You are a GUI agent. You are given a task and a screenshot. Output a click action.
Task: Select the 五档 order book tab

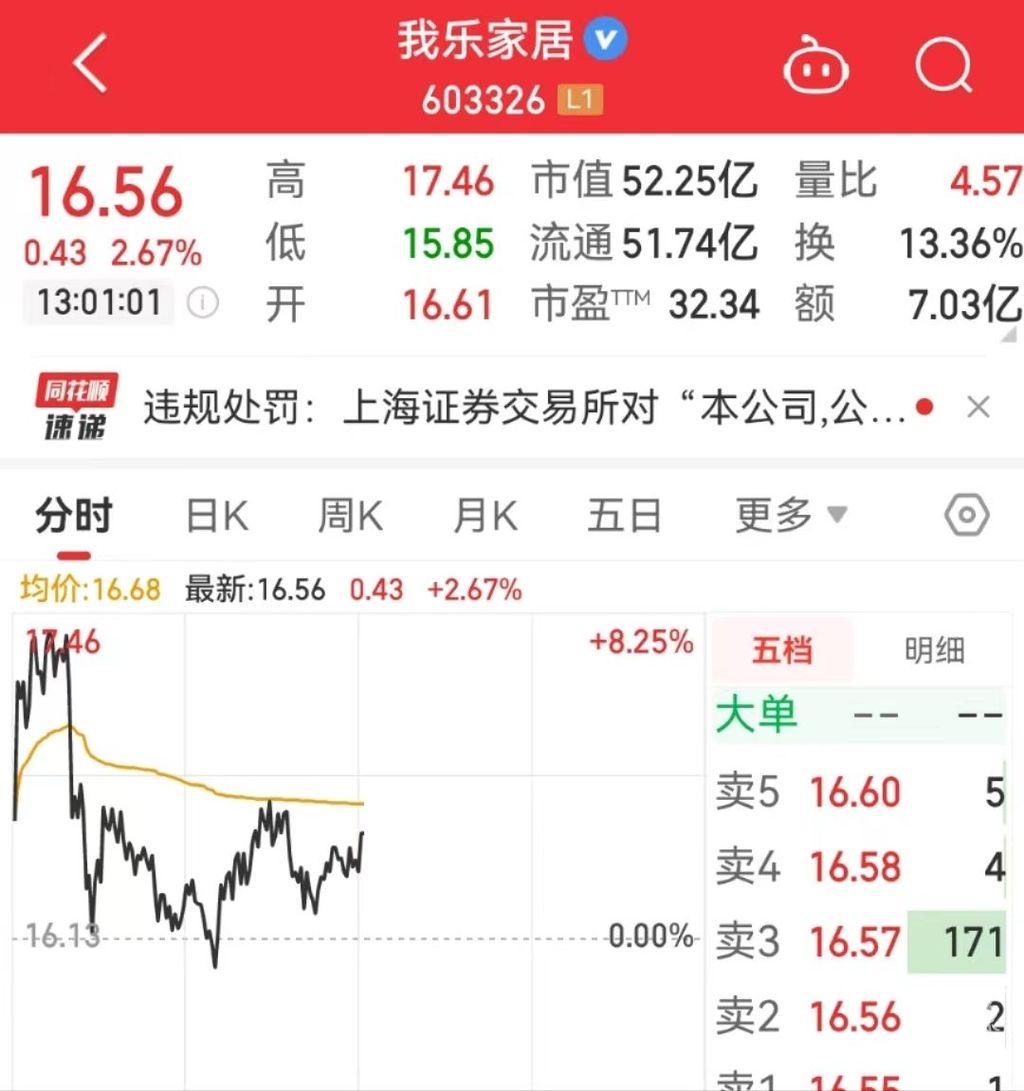[782, 650]
